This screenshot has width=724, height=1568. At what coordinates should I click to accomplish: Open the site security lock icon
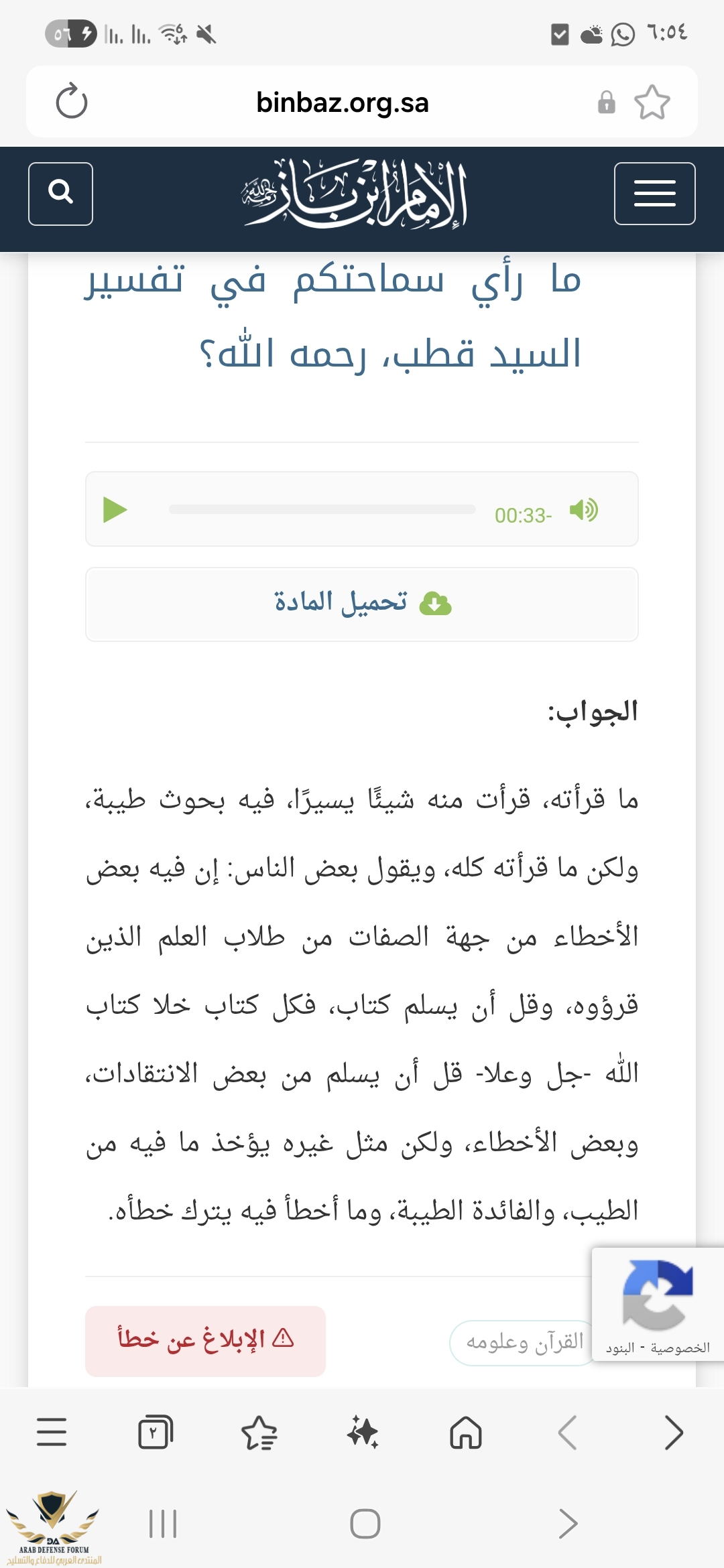pos(606,103)
